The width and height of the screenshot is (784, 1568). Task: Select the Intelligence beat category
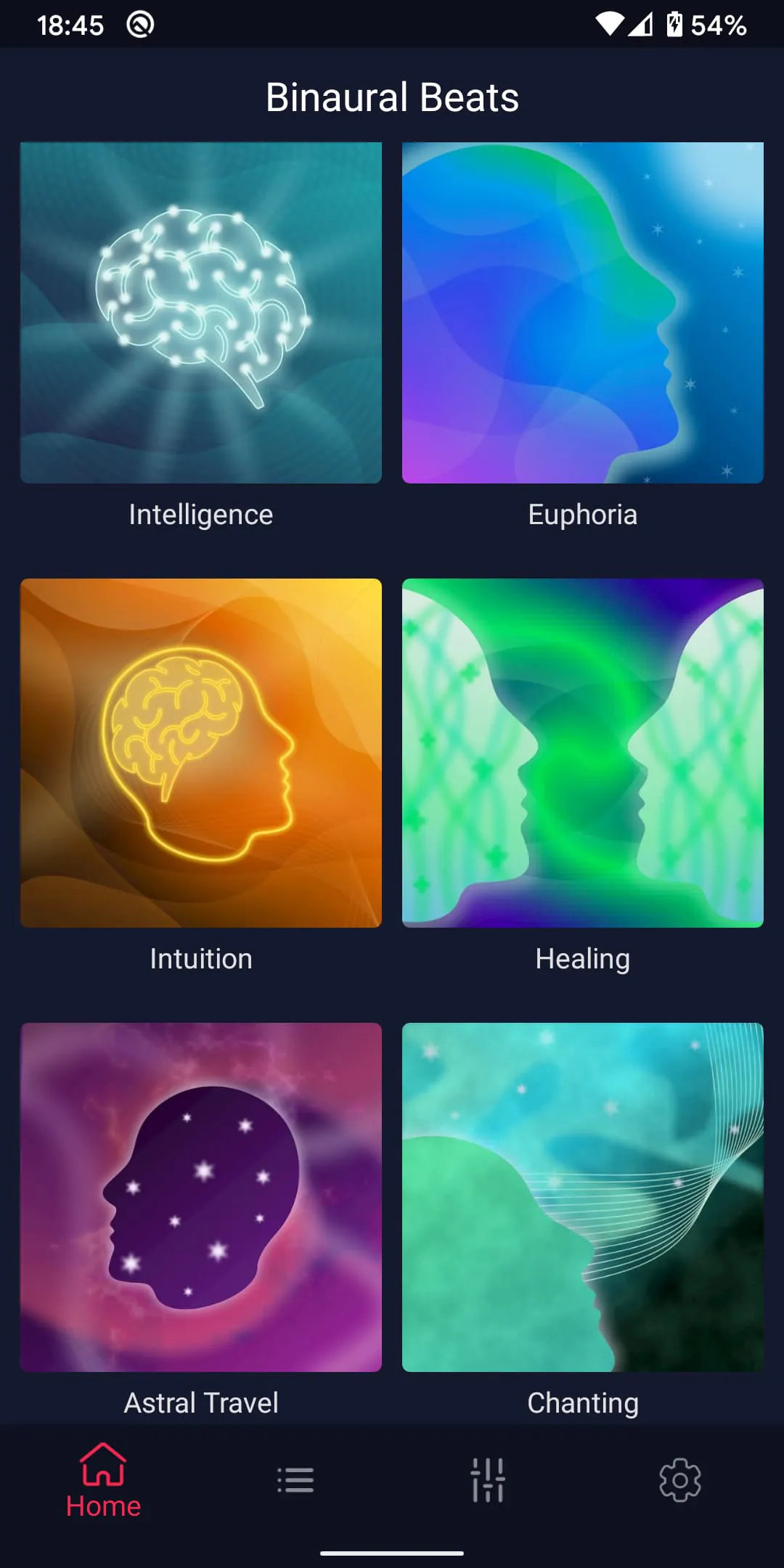coord(200,312)
